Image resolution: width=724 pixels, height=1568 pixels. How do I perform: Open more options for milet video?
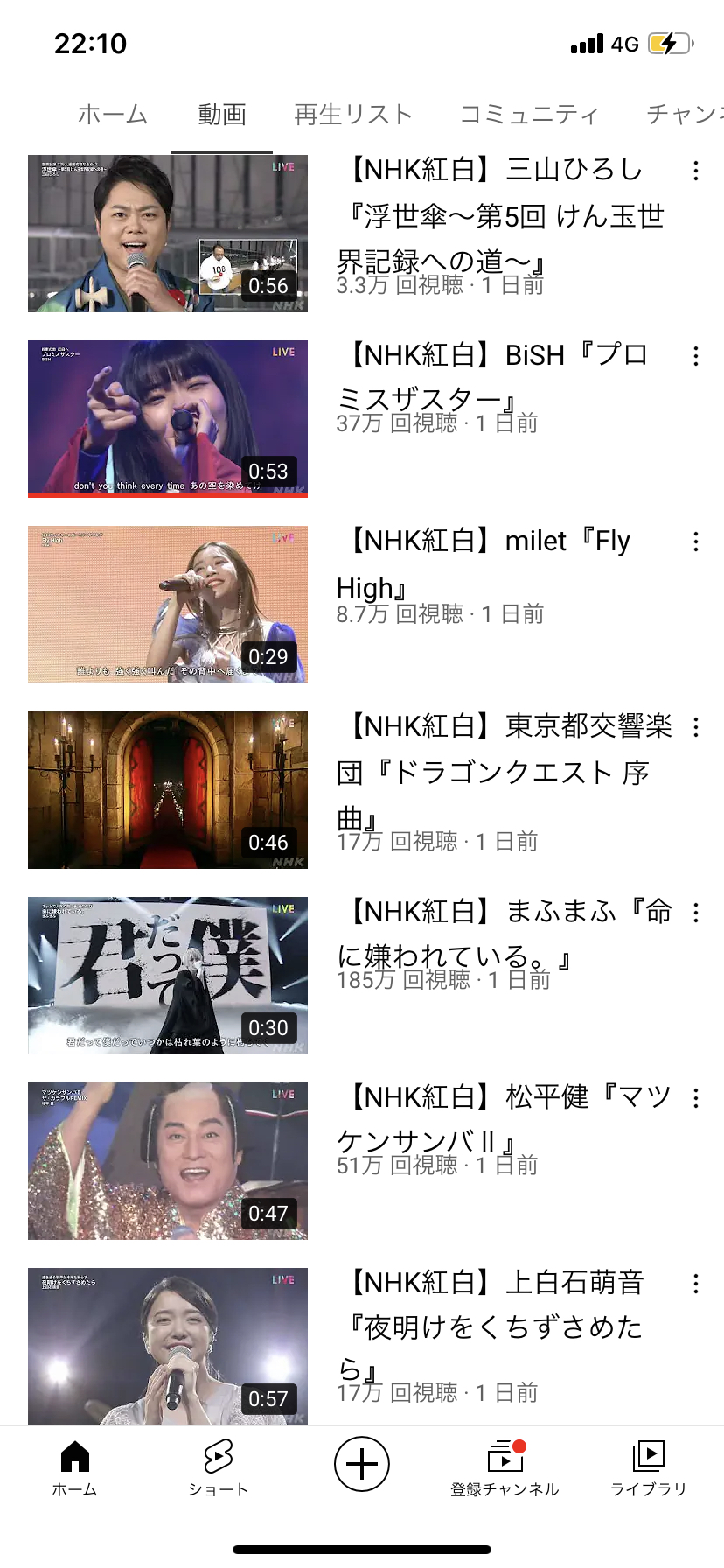pyautogui.click(x=696, y=542)
